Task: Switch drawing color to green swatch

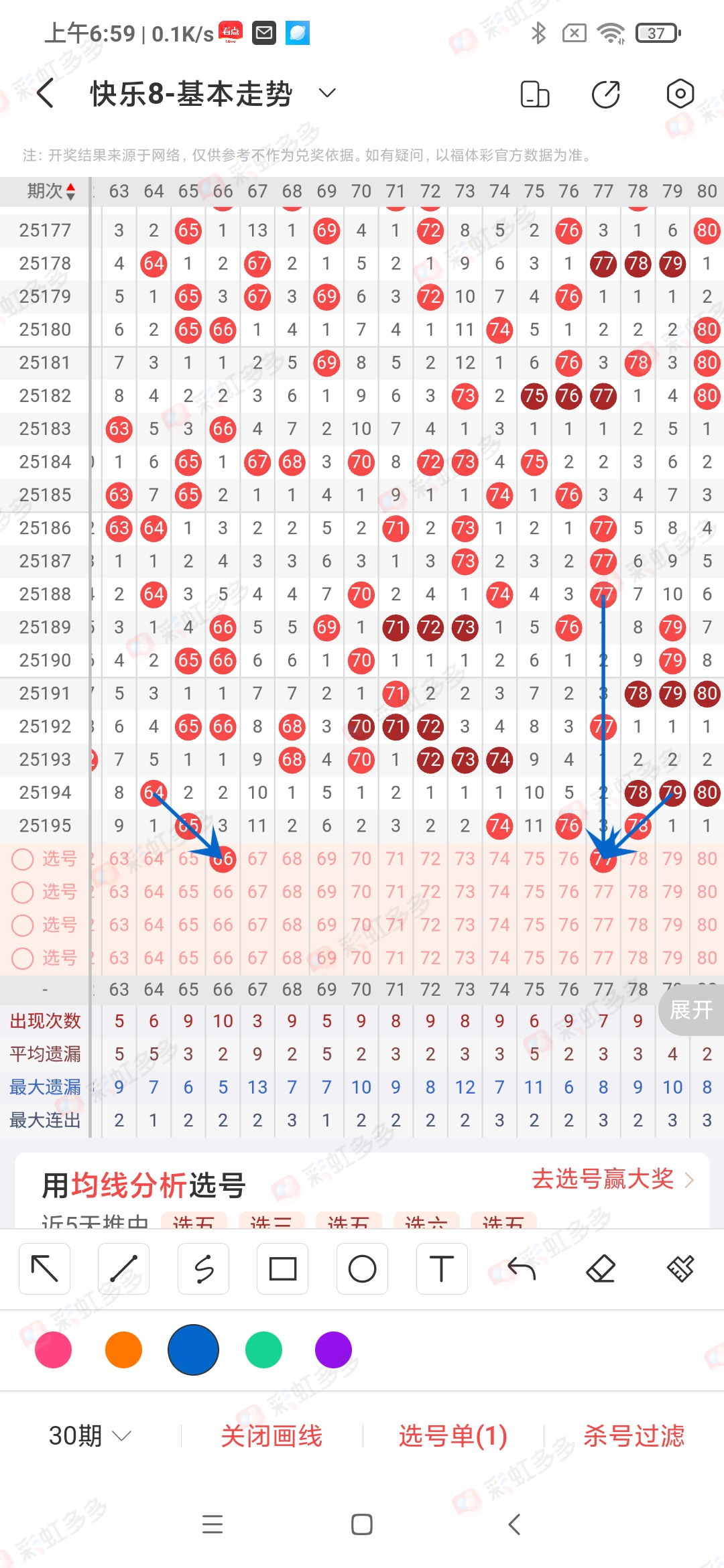Action: [263, 1350]
